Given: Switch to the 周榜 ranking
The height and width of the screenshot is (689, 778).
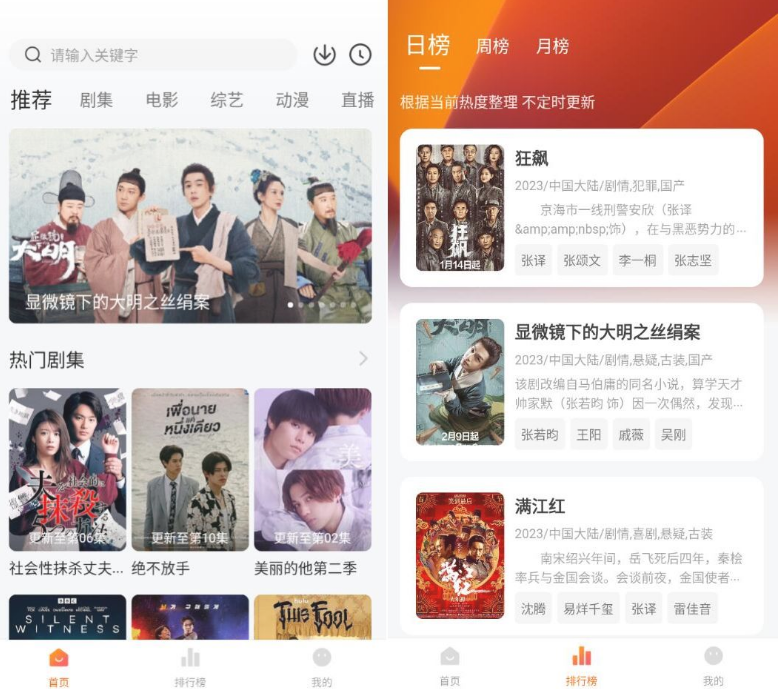Looking at the screenshot, I should (492, 46).
